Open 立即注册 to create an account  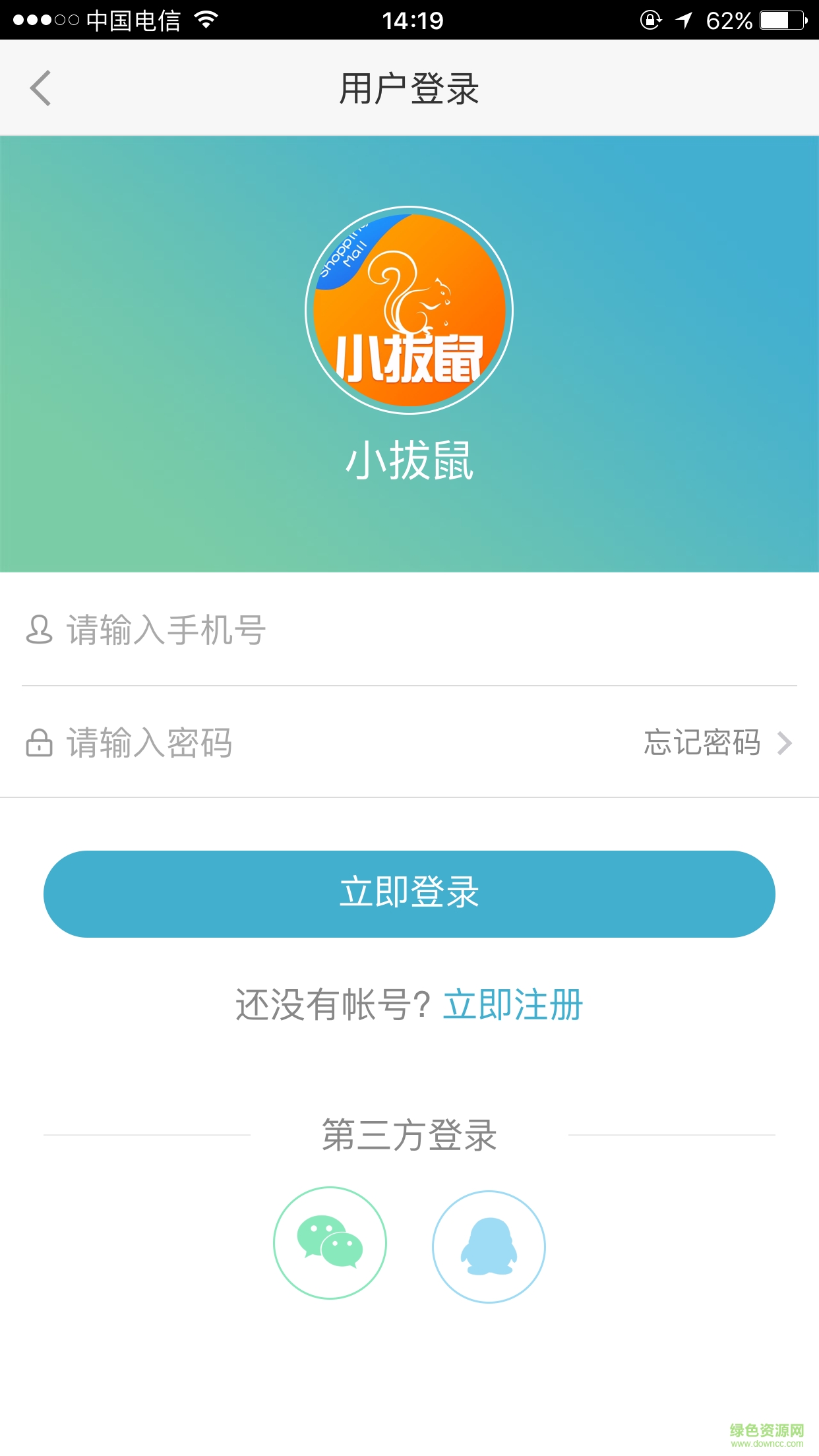[x=513, y=1005]
